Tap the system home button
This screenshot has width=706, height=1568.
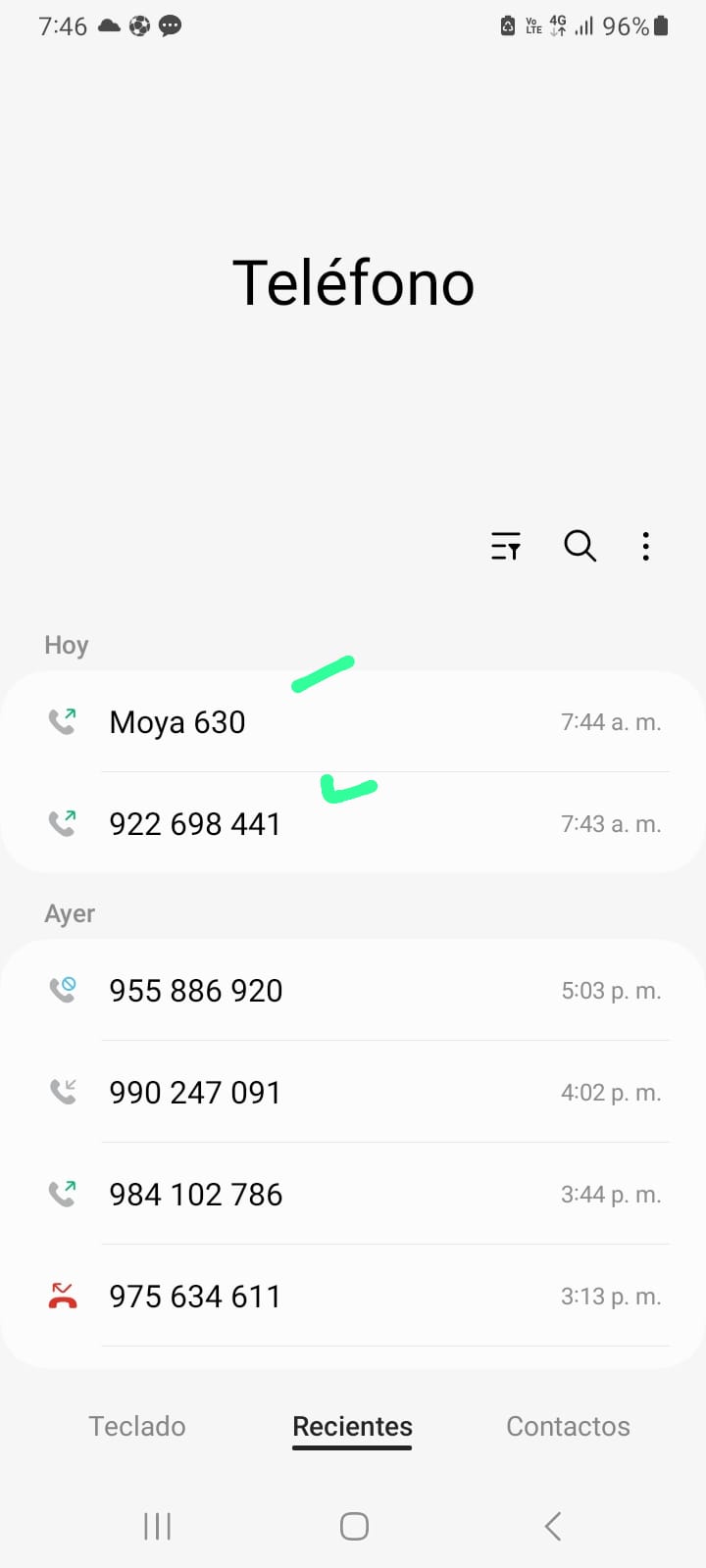[x=354, y=1526]
